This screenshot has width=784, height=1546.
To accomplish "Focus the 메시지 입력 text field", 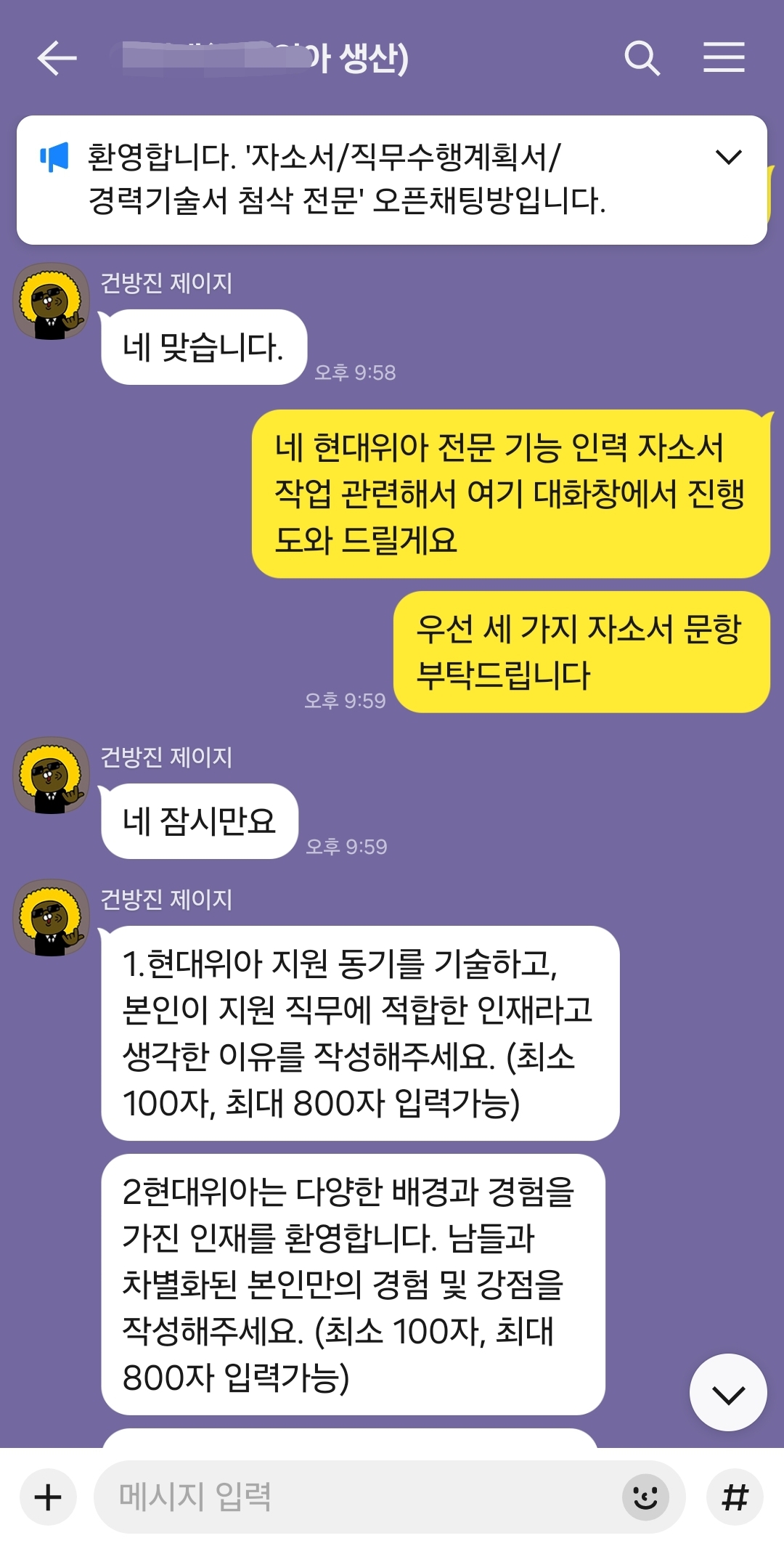I will pos(356,1497).
